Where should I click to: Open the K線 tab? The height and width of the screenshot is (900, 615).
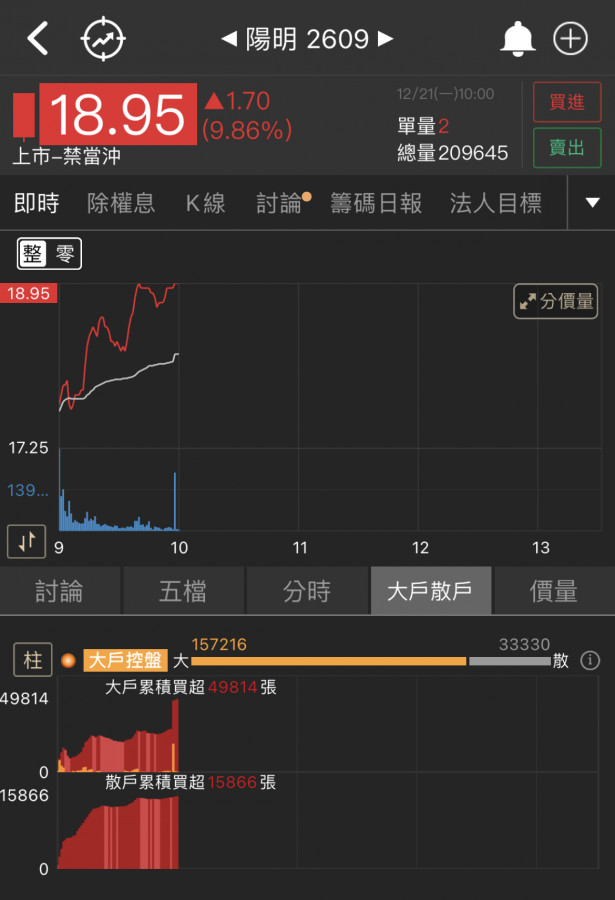click(206, 204)
